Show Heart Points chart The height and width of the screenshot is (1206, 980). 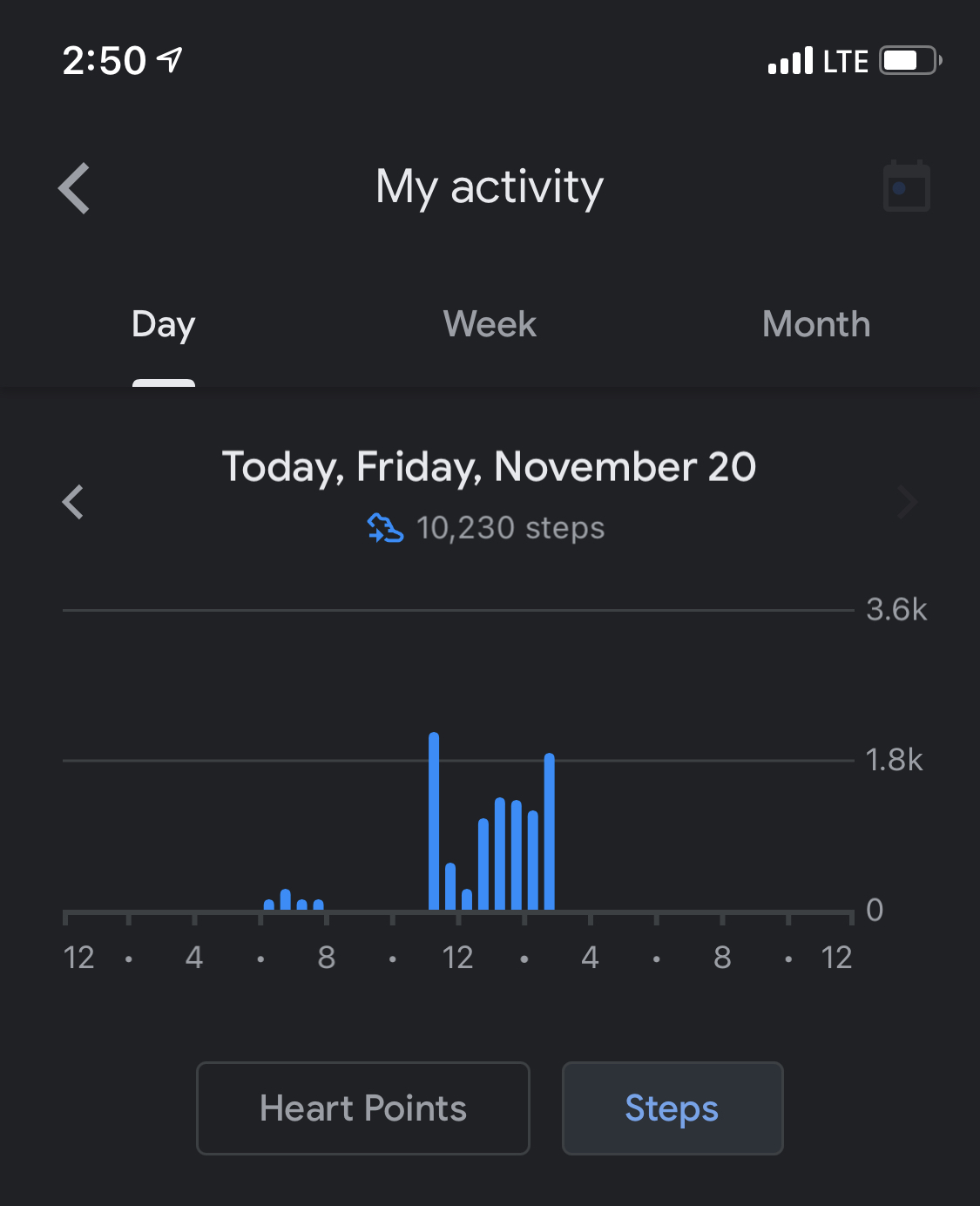pyautogui.click(x=363, y=1108)
